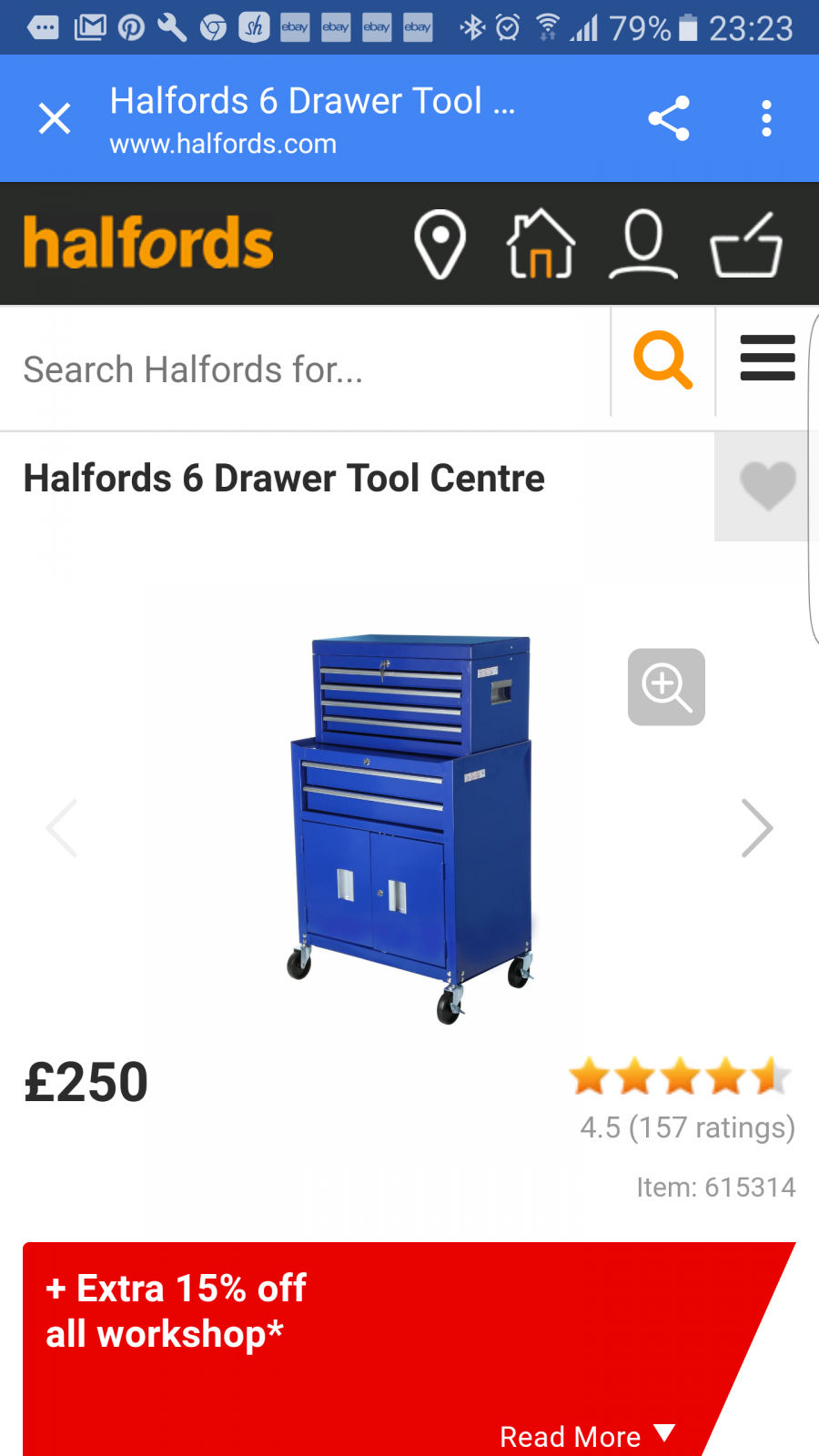Open the account profile icon
The width and height of the screenshot is (819, 1456).
point(642,244)
